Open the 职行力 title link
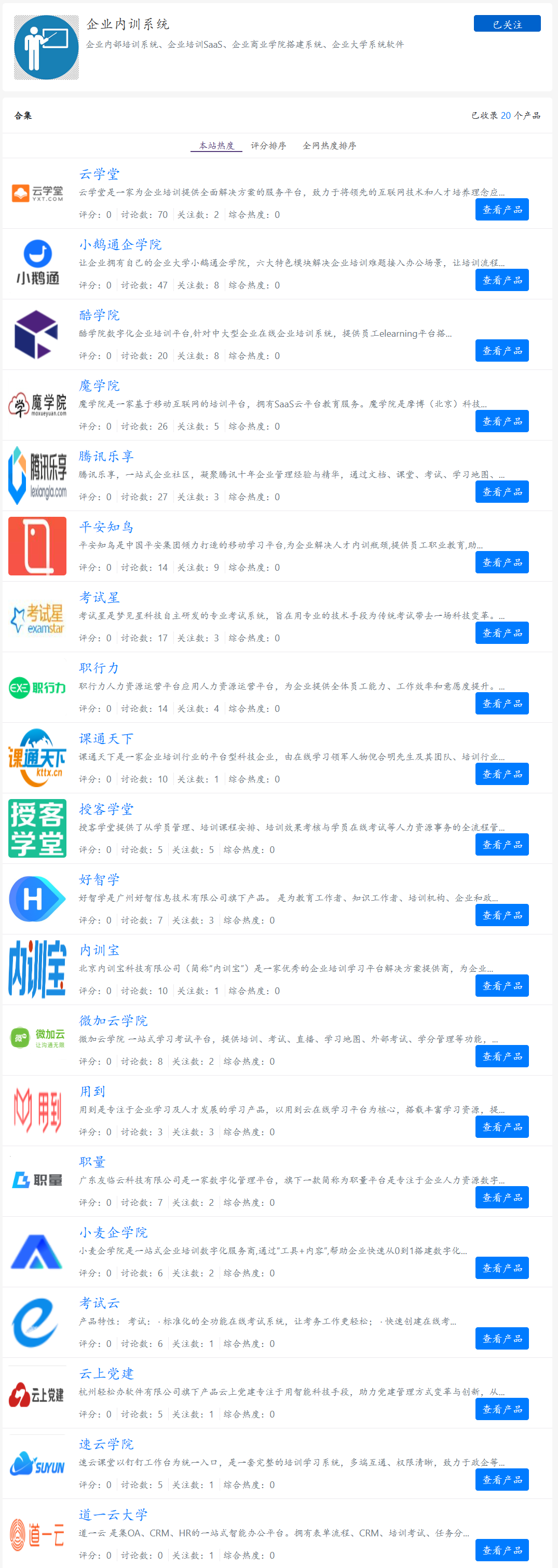The width and height of the screenshot is (558, 1568). pyautogui.click(x=99, y=668)
